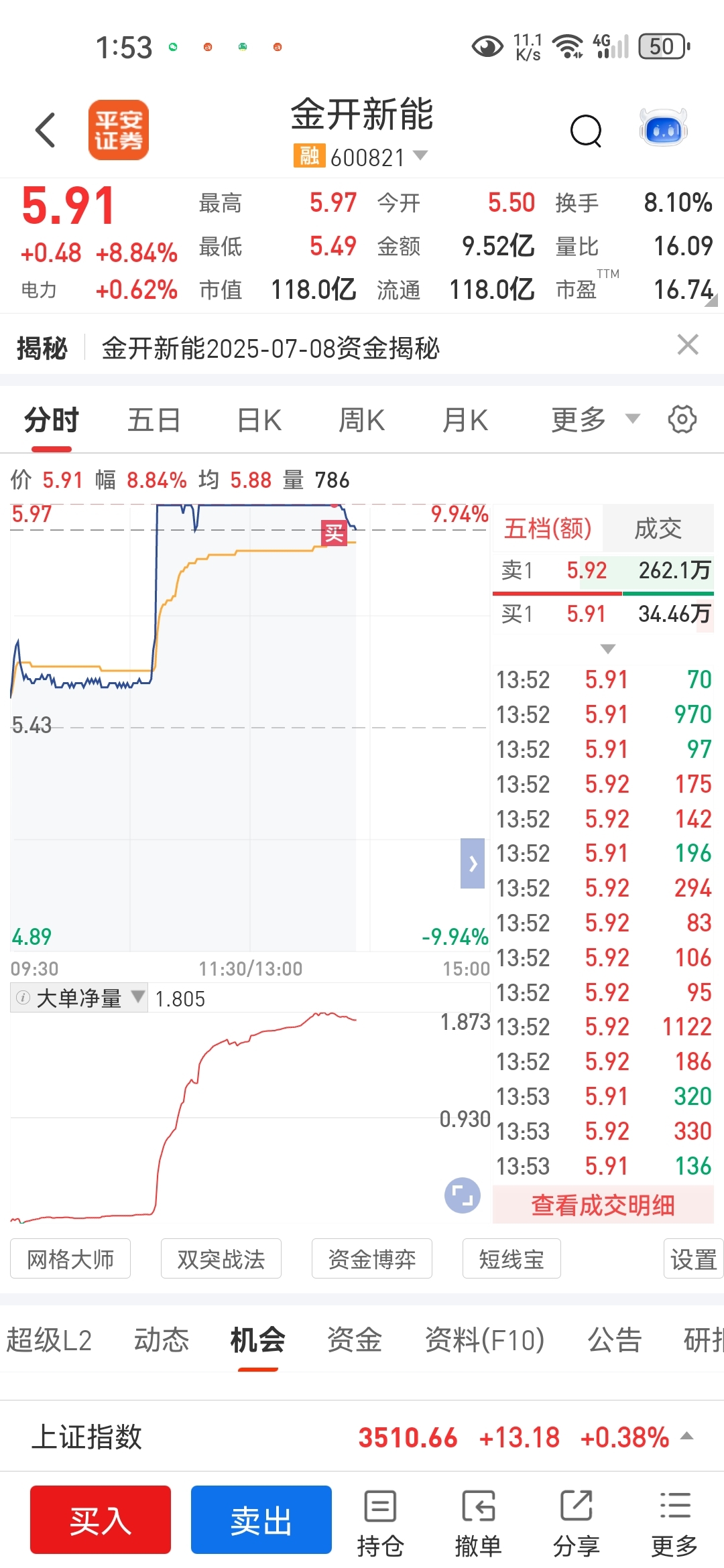
Task: Switch to the 日K chart tab
Action: pyautogui.click(x=259, y=420)
